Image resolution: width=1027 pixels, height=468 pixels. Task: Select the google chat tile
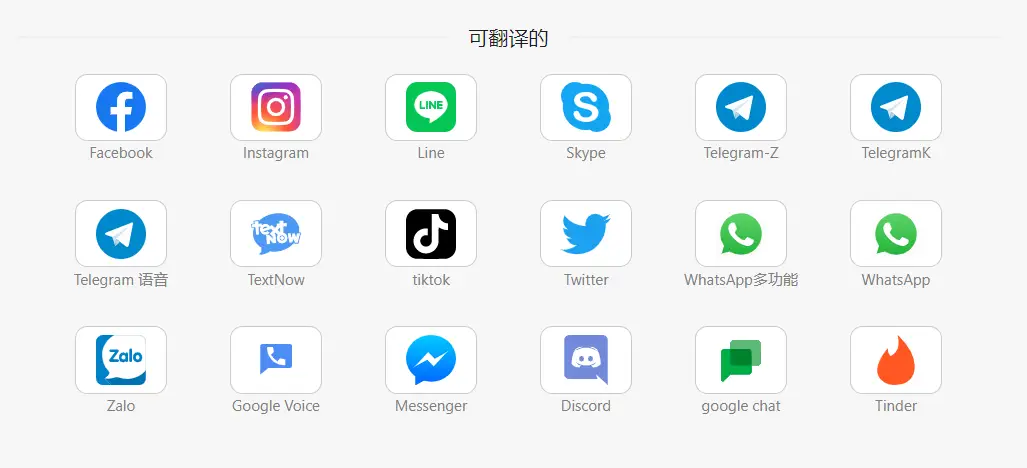point(741,360)
